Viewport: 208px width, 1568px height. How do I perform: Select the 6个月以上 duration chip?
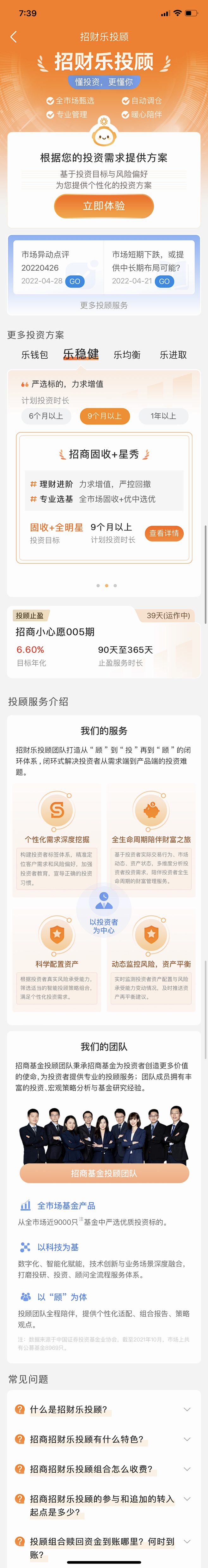(x=46, y=416)
